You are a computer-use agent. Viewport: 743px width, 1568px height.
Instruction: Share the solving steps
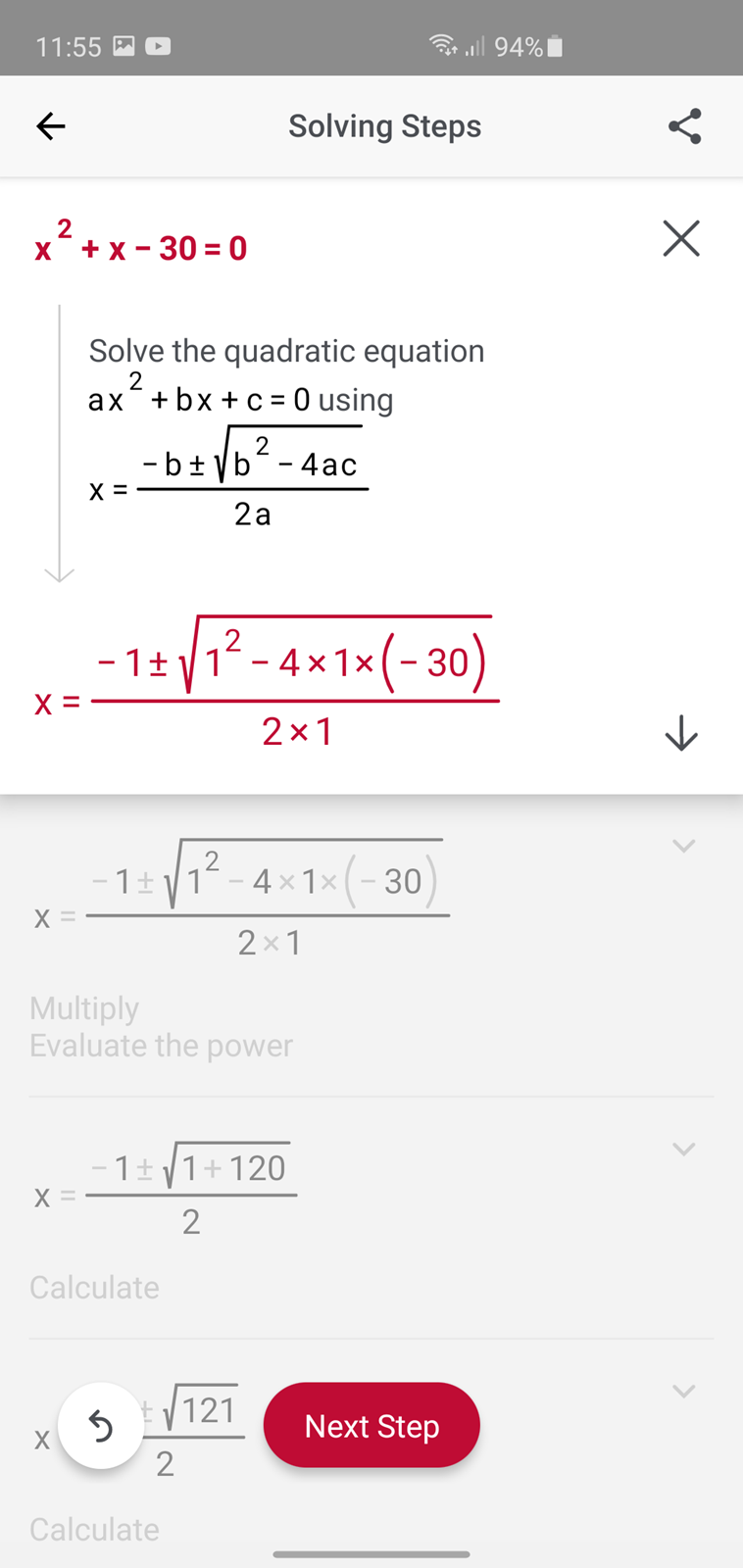pos(684,126)
